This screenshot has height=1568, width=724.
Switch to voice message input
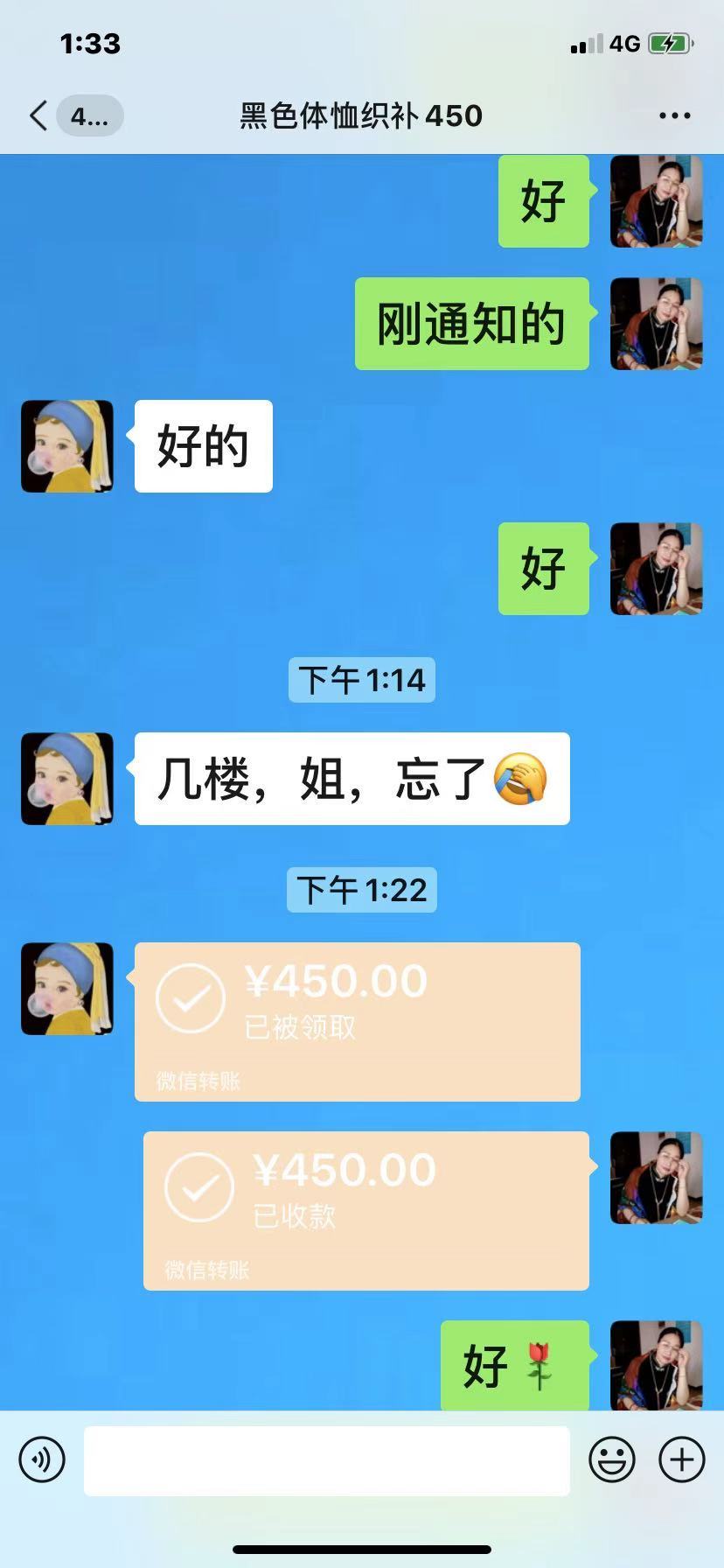42,1459
